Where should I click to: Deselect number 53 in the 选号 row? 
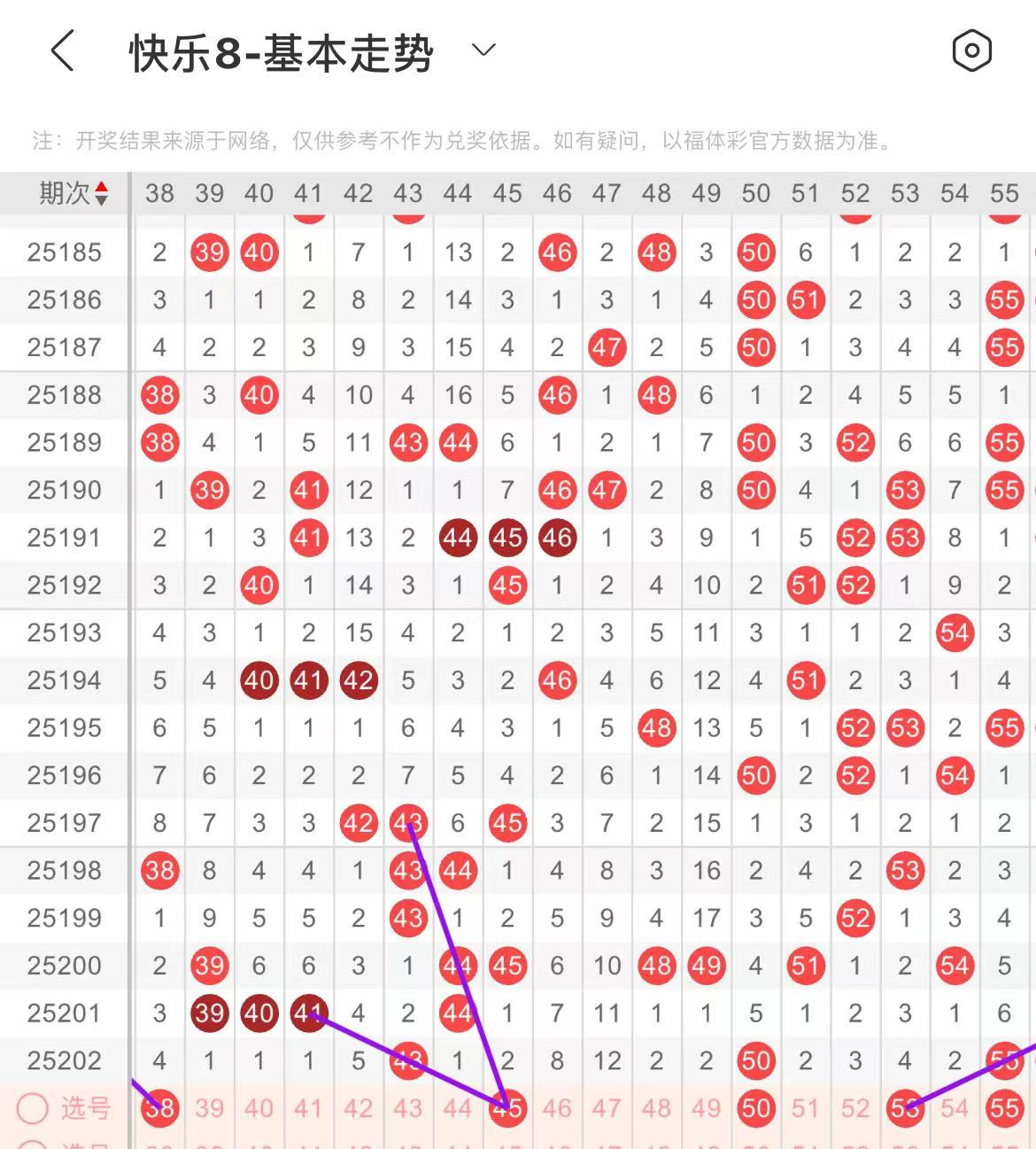coord(905,1108)
